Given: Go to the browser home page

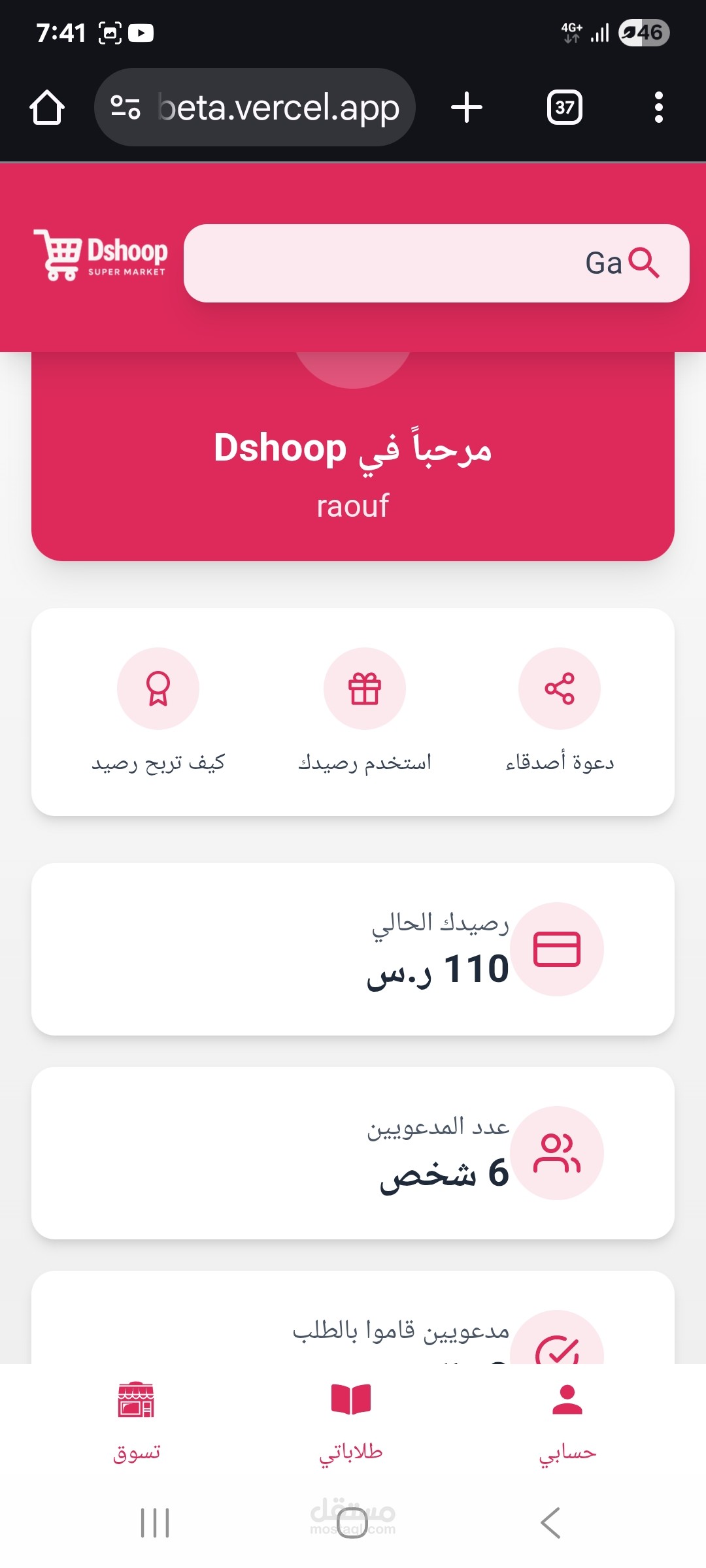Looking at the screenshot, I should click(47, 107).
